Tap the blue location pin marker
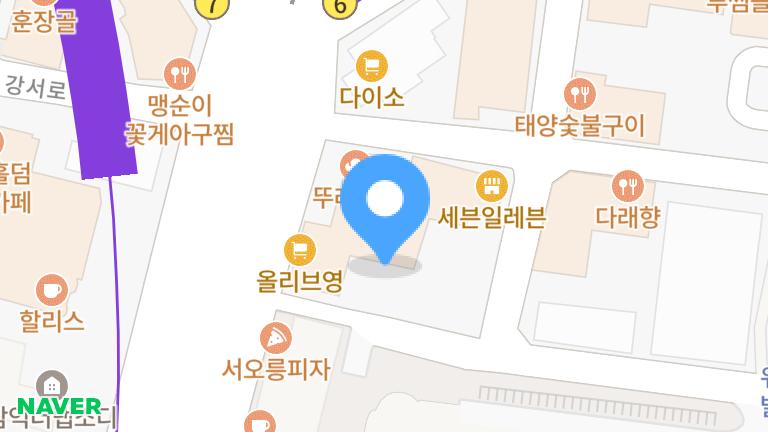Screen dimensions: 768x432 [385, 201]
